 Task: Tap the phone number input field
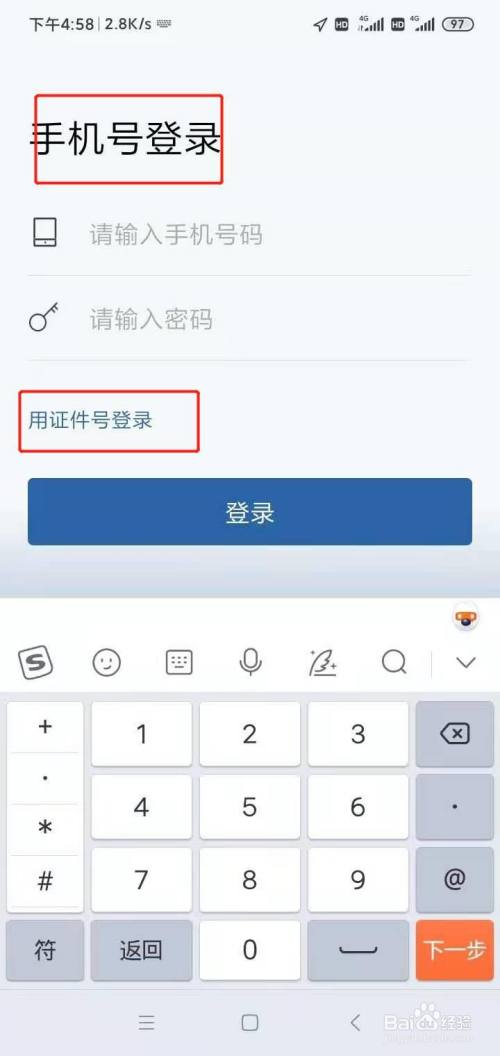click(x=249, y=234)
